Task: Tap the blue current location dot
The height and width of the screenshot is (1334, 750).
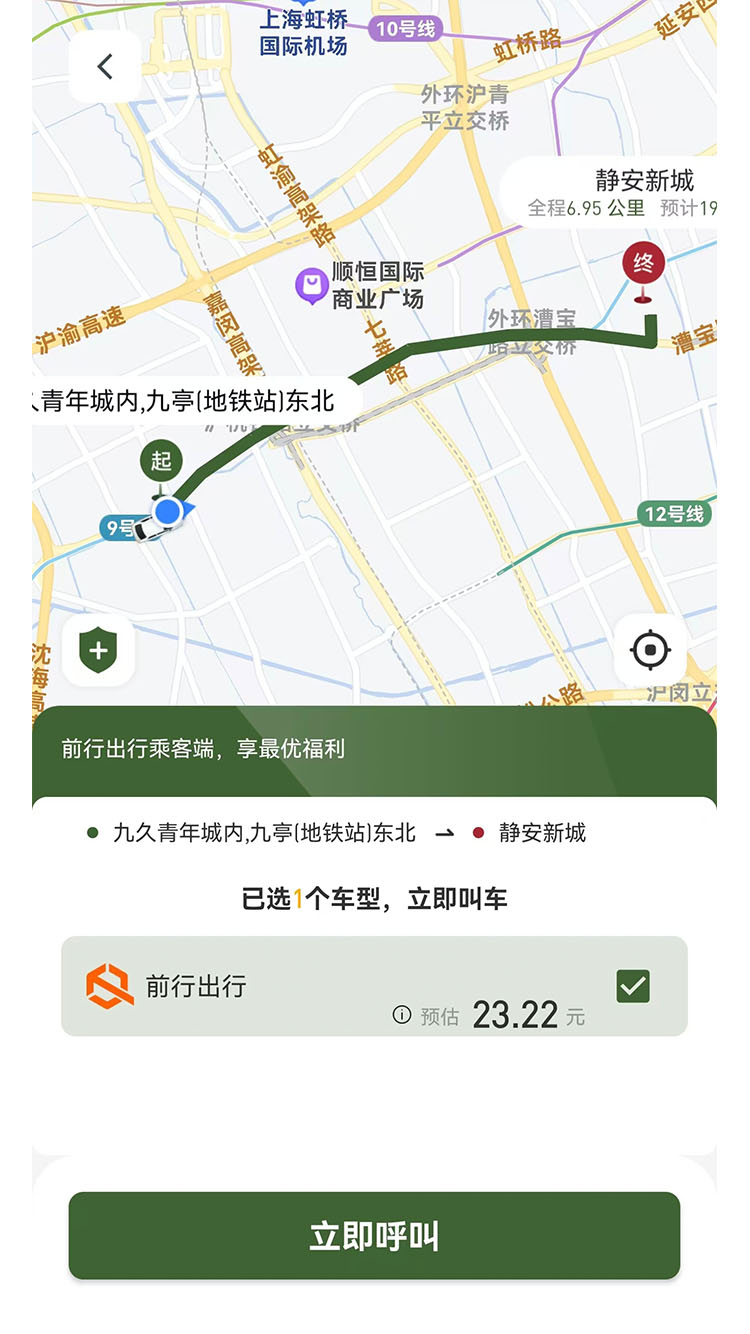Action: click(x=168, y=512)
